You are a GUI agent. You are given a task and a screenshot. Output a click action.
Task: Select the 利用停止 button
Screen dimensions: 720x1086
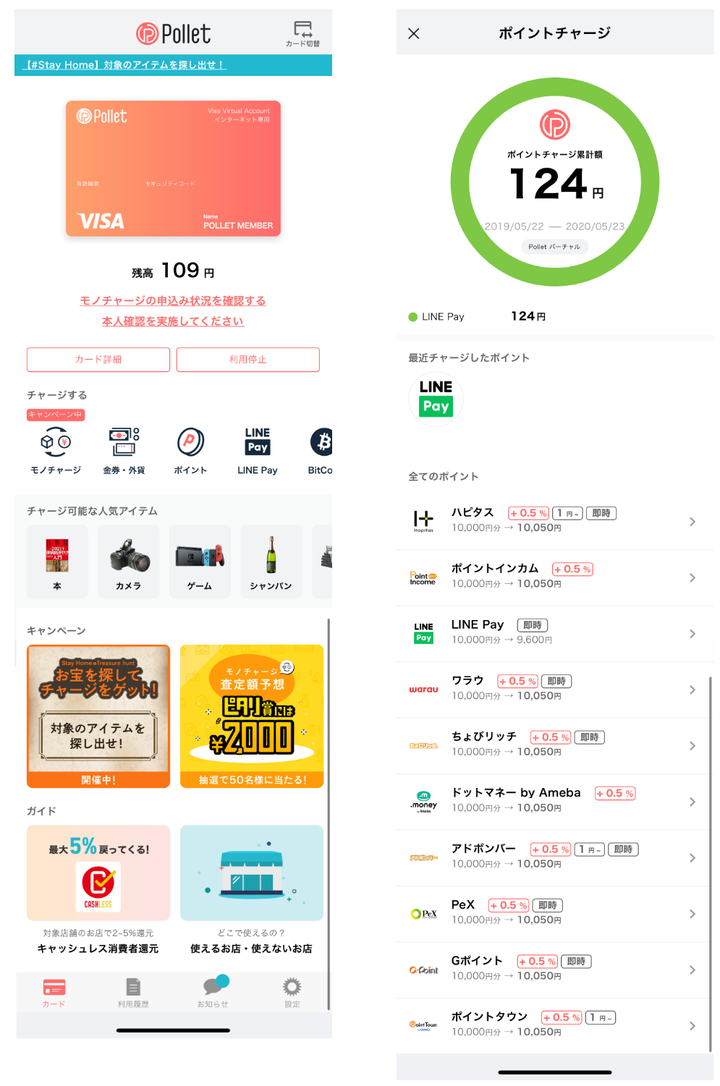(x=248, y=360)
